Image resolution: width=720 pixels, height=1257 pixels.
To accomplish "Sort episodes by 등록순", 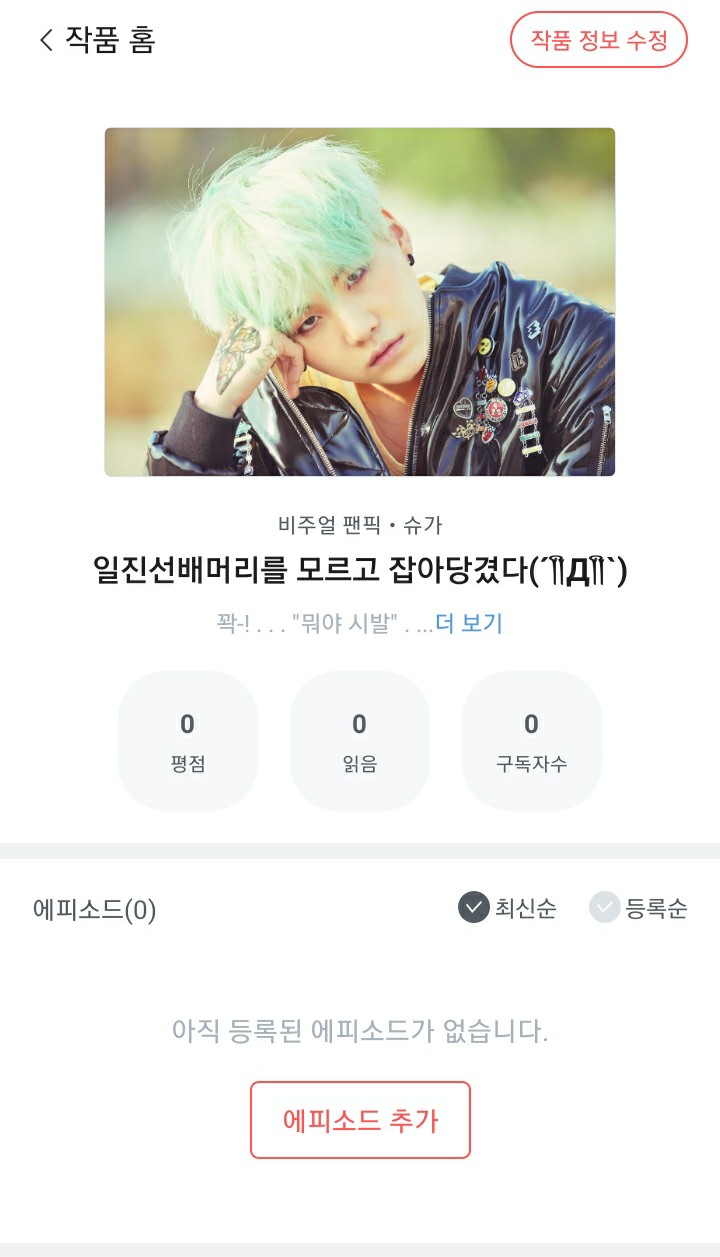I will pos(638,908).
